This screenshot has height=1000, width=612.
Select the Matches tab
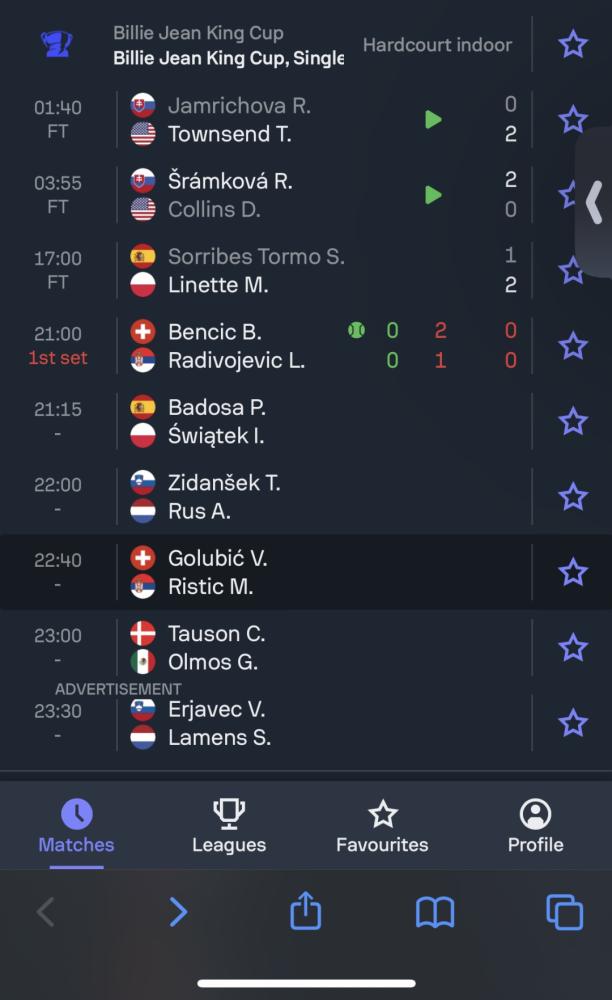click(76, 826)
